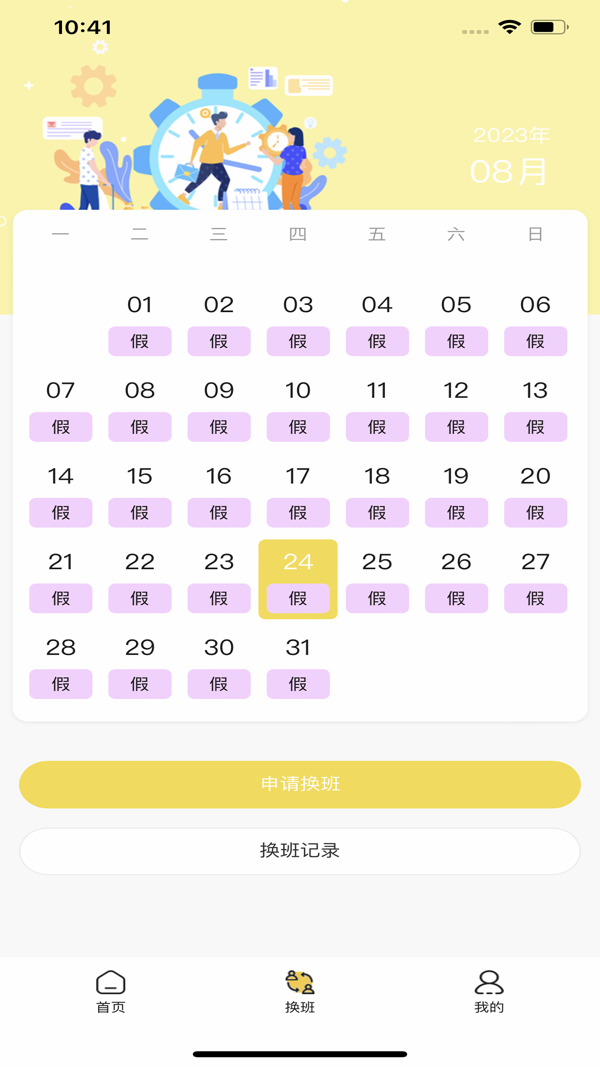The image size is (600, 1067).
Task: Switch to the 首页 tab
Action: point(111,991)
